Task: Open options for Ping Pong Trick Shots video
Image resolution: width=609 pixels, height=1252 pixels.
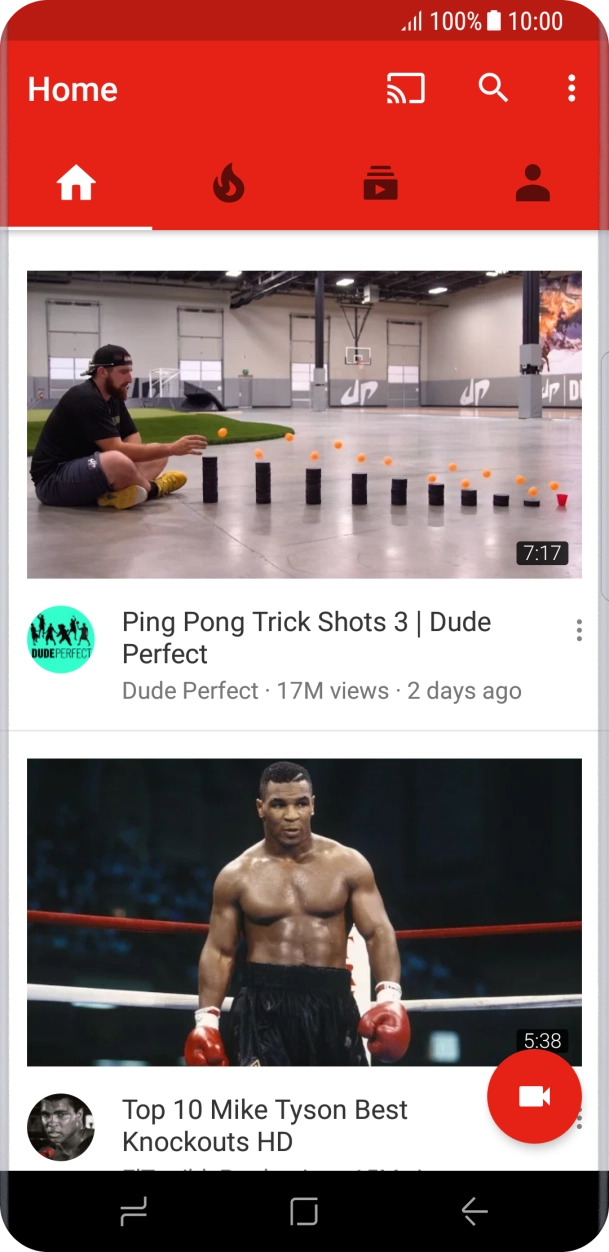Action: pos(579,630)
